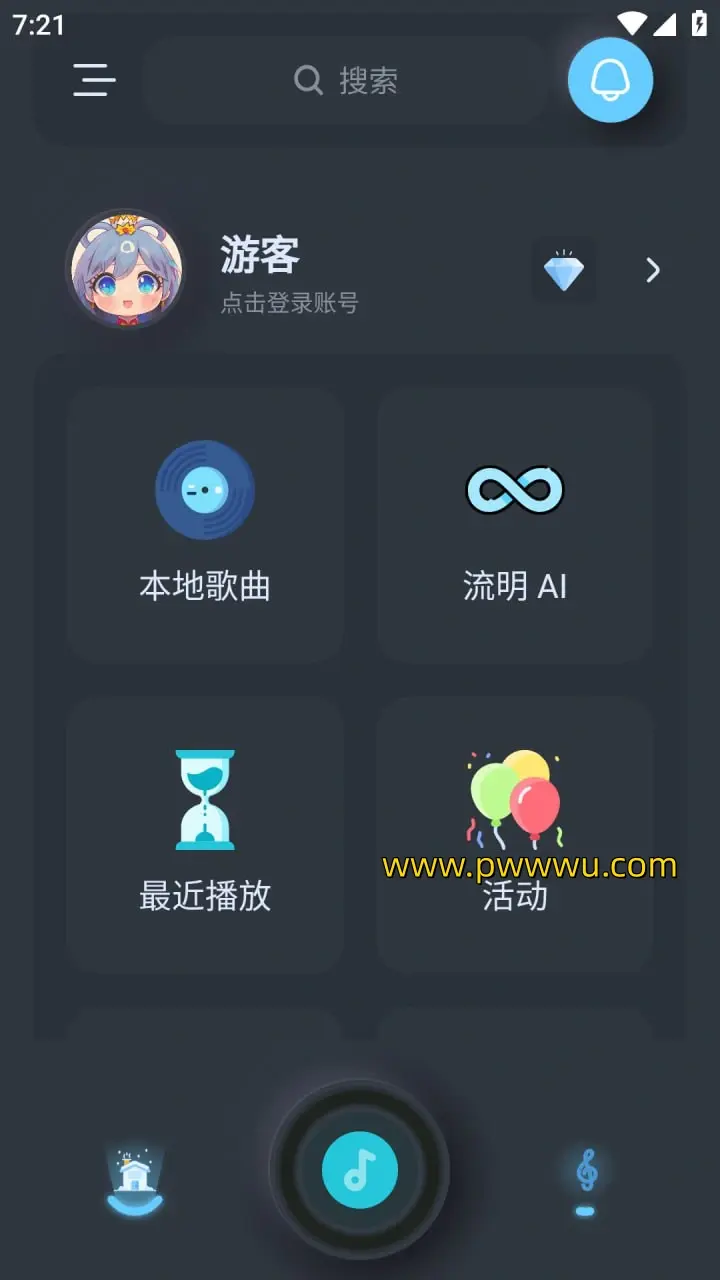Tap the center music note button
The height and width of the screenshot is (1280, 720).
click(x=360, y=1170)
